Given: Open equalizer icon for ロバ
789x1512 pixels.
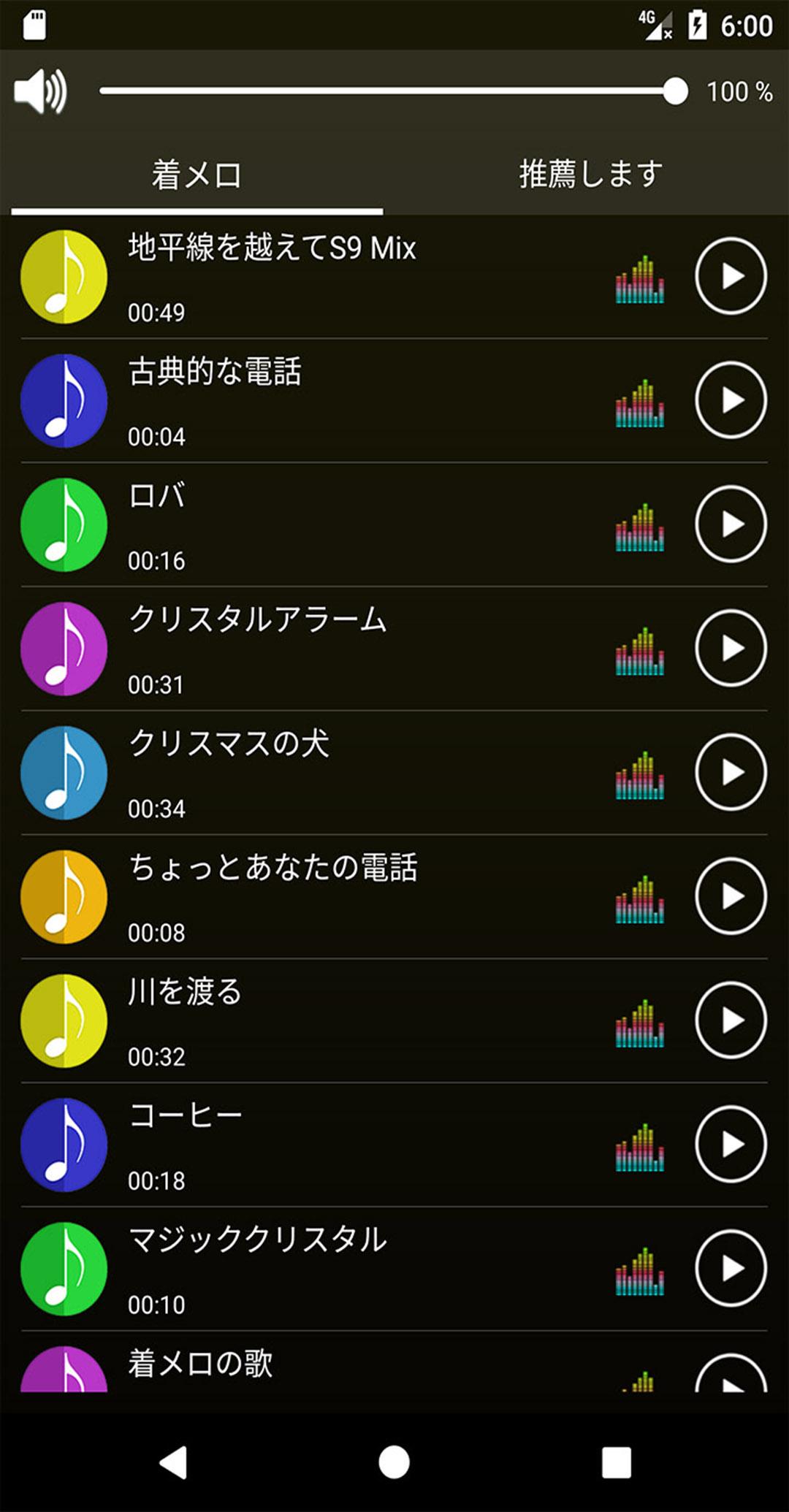Looking at the screenshot, I should coord(640,527).
